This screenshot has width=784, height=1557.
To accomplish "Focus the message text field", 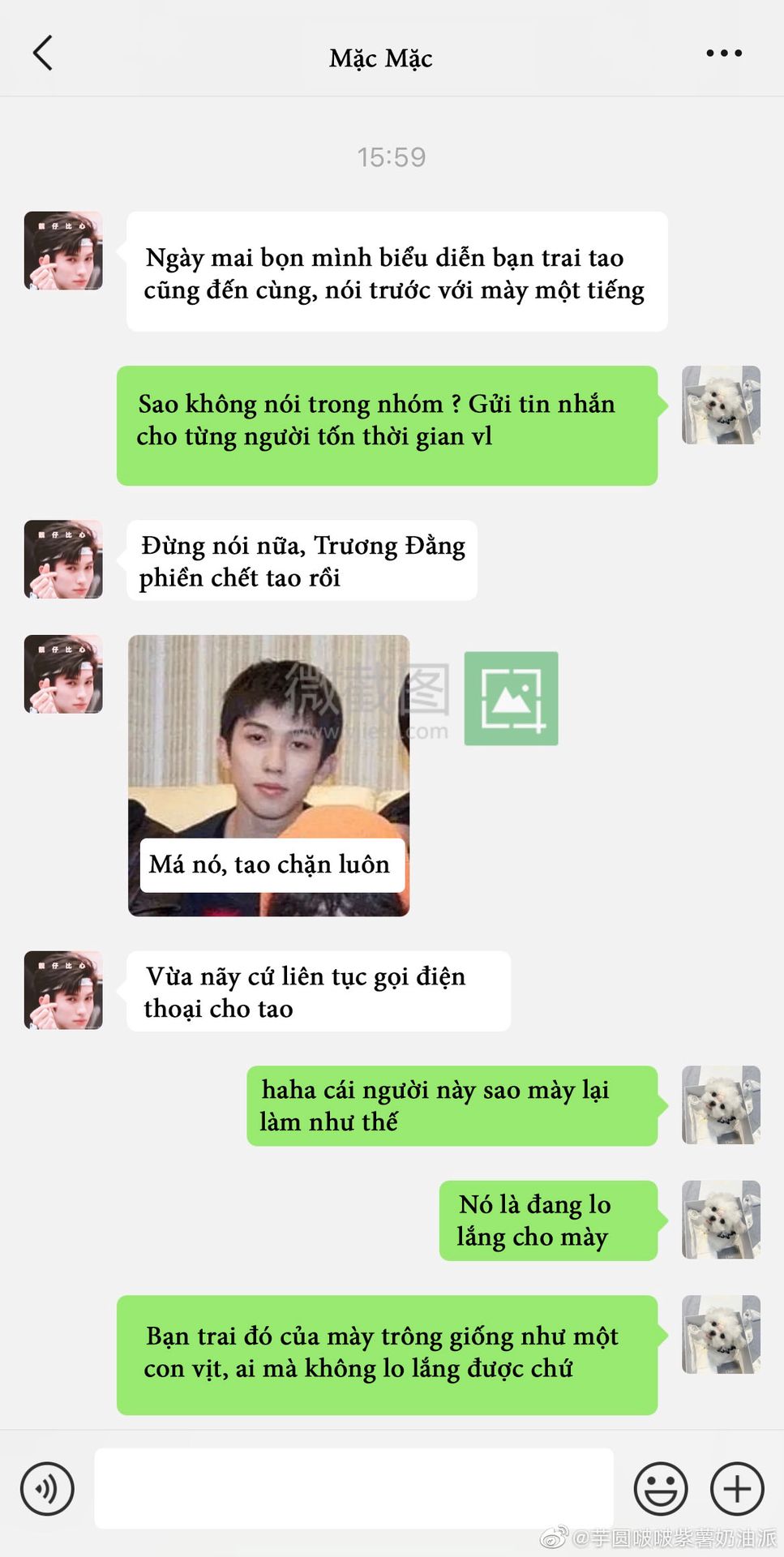I will click(353, 1489).
